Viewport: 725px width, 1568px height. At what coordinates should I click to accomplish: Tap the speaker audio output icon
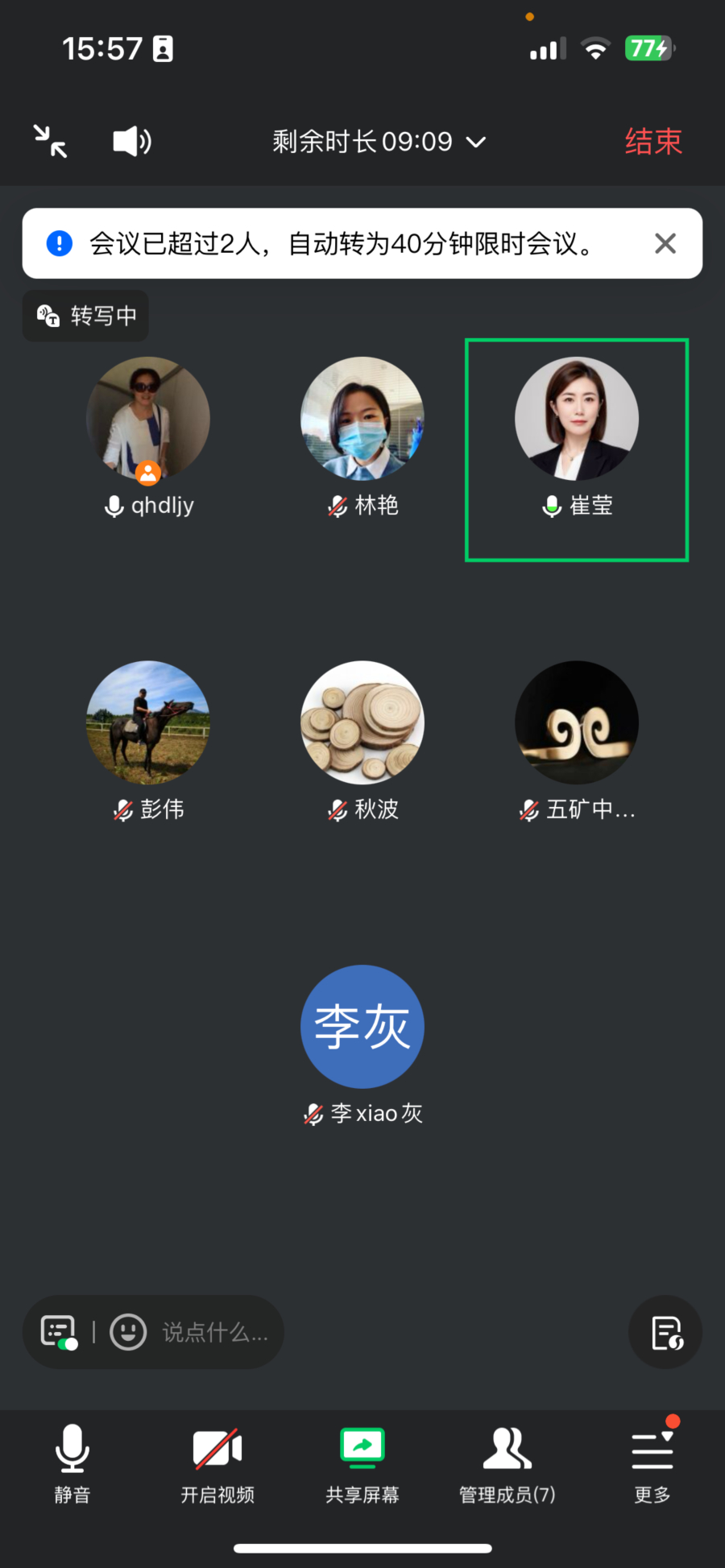coord(130,141)
